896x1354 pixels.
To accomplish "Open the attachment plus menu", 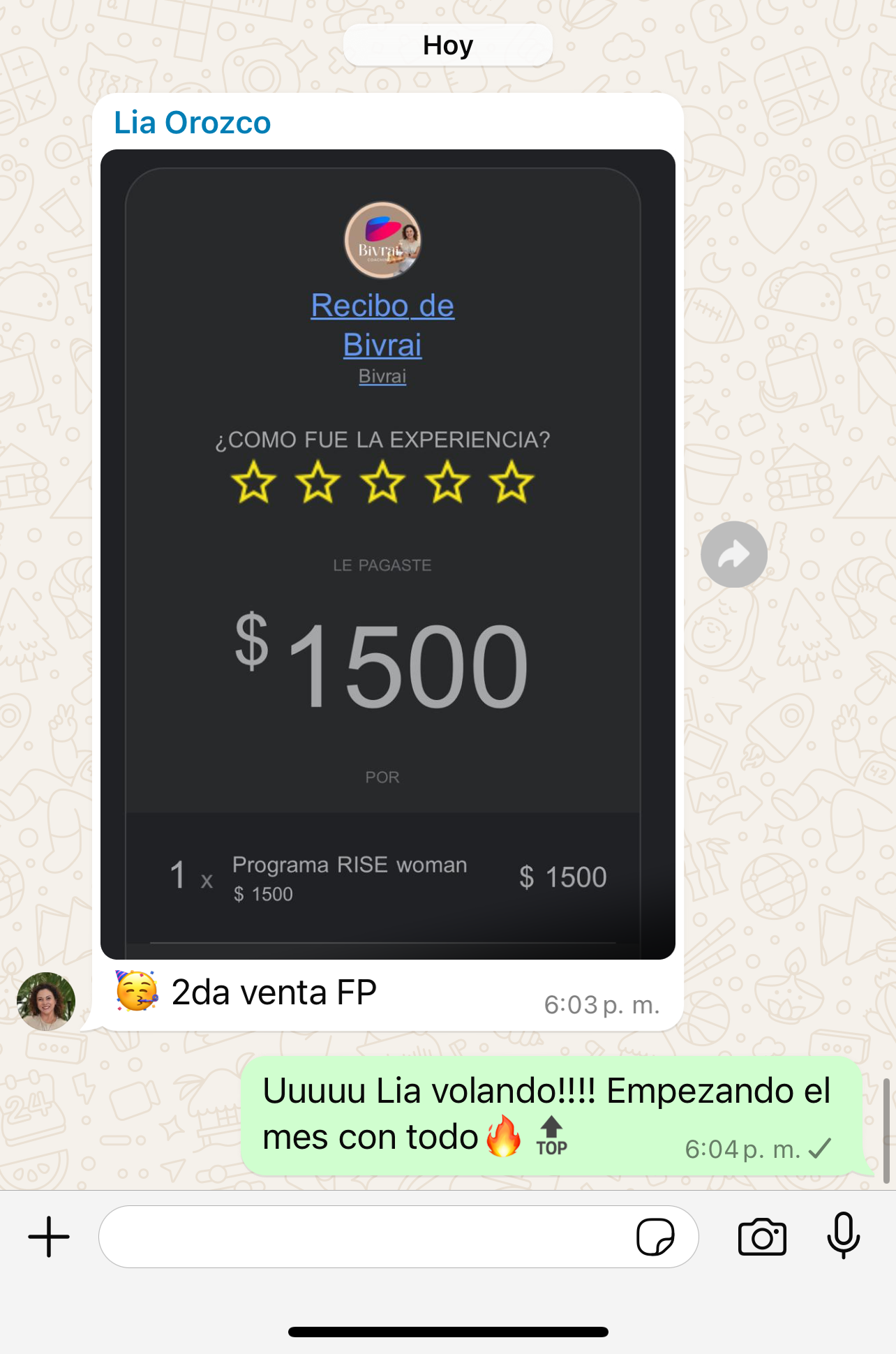I will pyautogui.click(x=49, y=1237).
